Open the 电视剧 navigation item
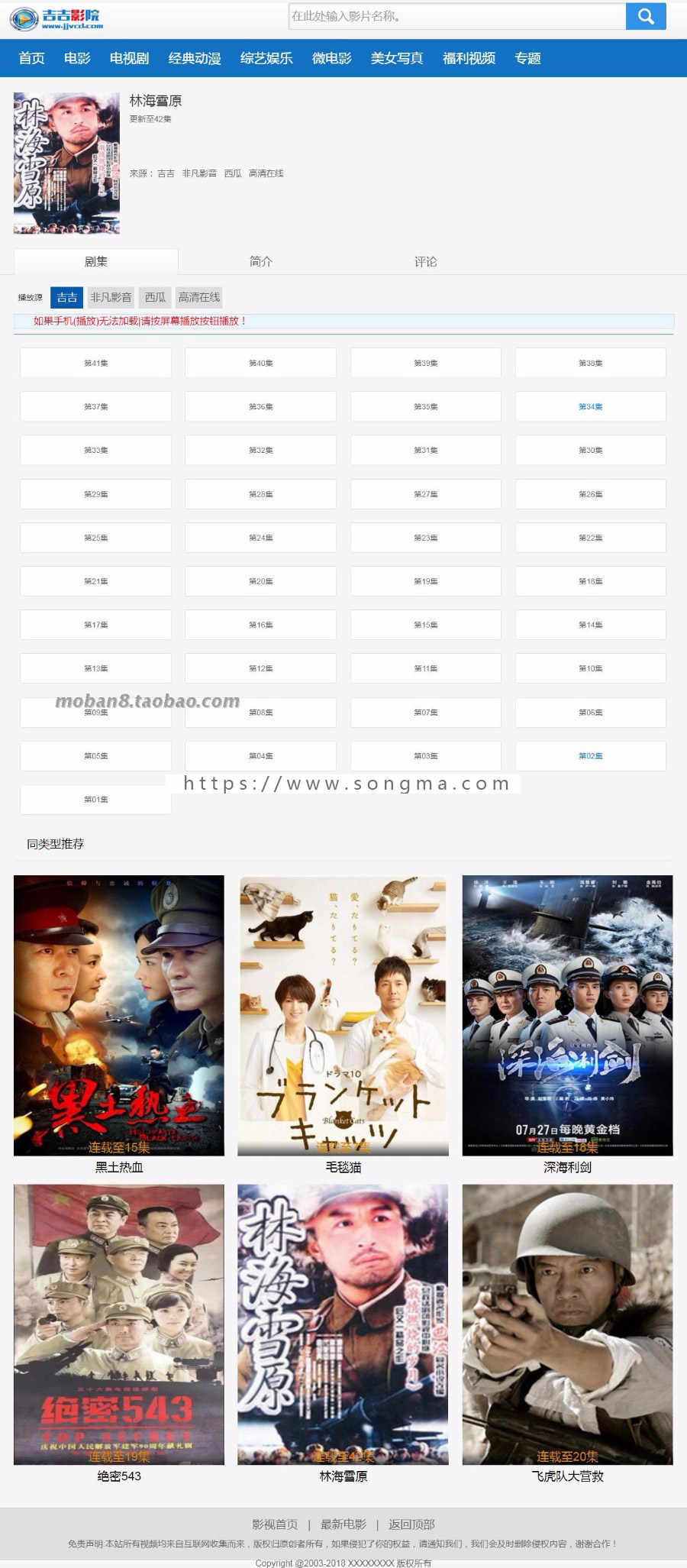687x1568 pixels. tap(129, 58)
